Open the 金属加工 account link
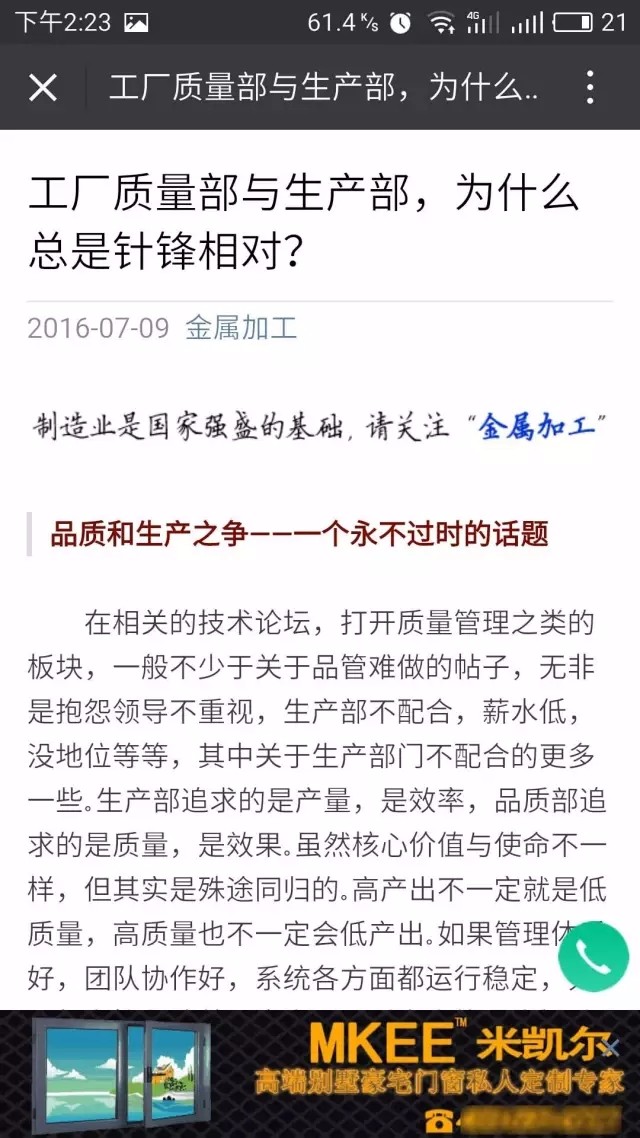 click(x=241, y=328)
